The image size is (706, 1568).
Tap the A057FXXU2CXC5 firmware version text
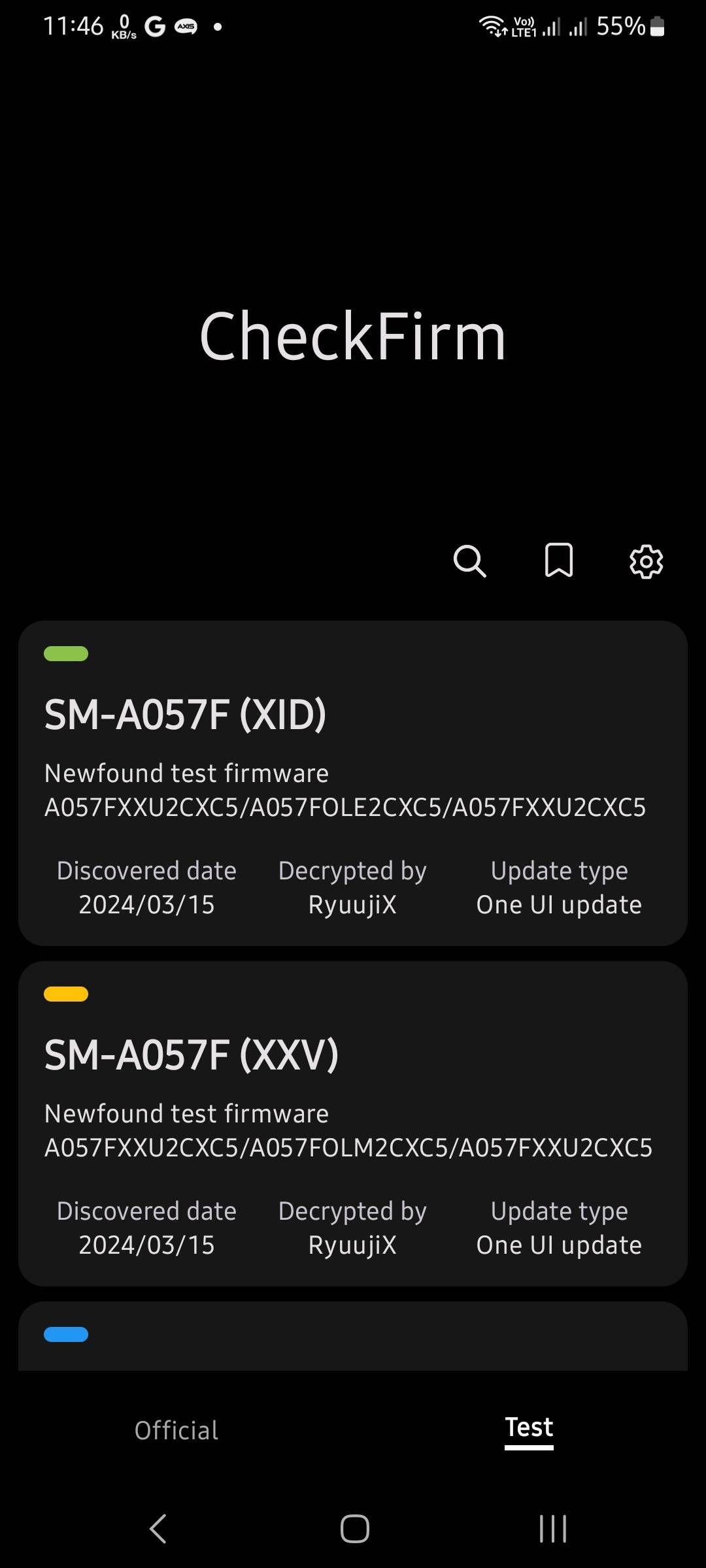pos(345,808)
